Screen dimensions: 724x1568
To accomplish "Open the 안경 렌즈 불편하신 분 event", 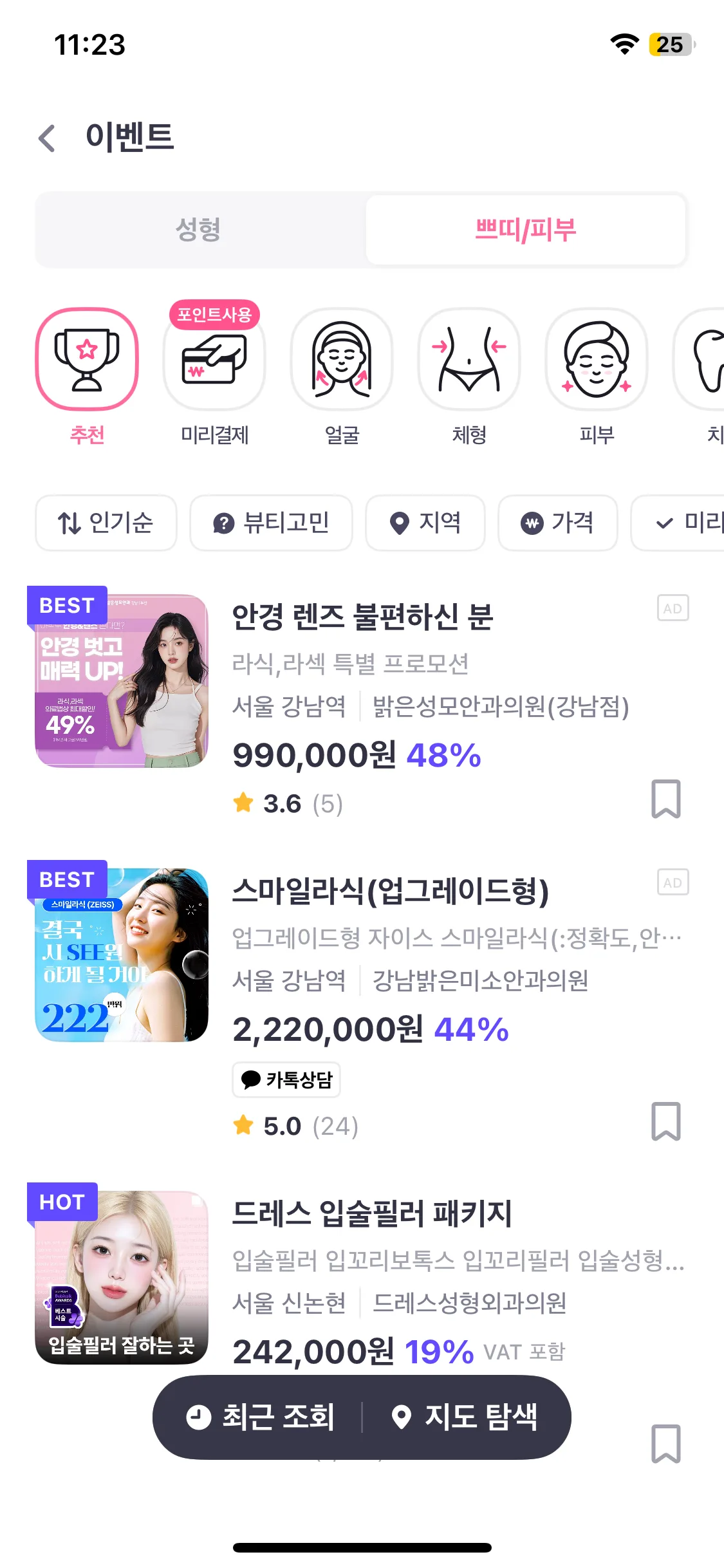I will [362, 617].
